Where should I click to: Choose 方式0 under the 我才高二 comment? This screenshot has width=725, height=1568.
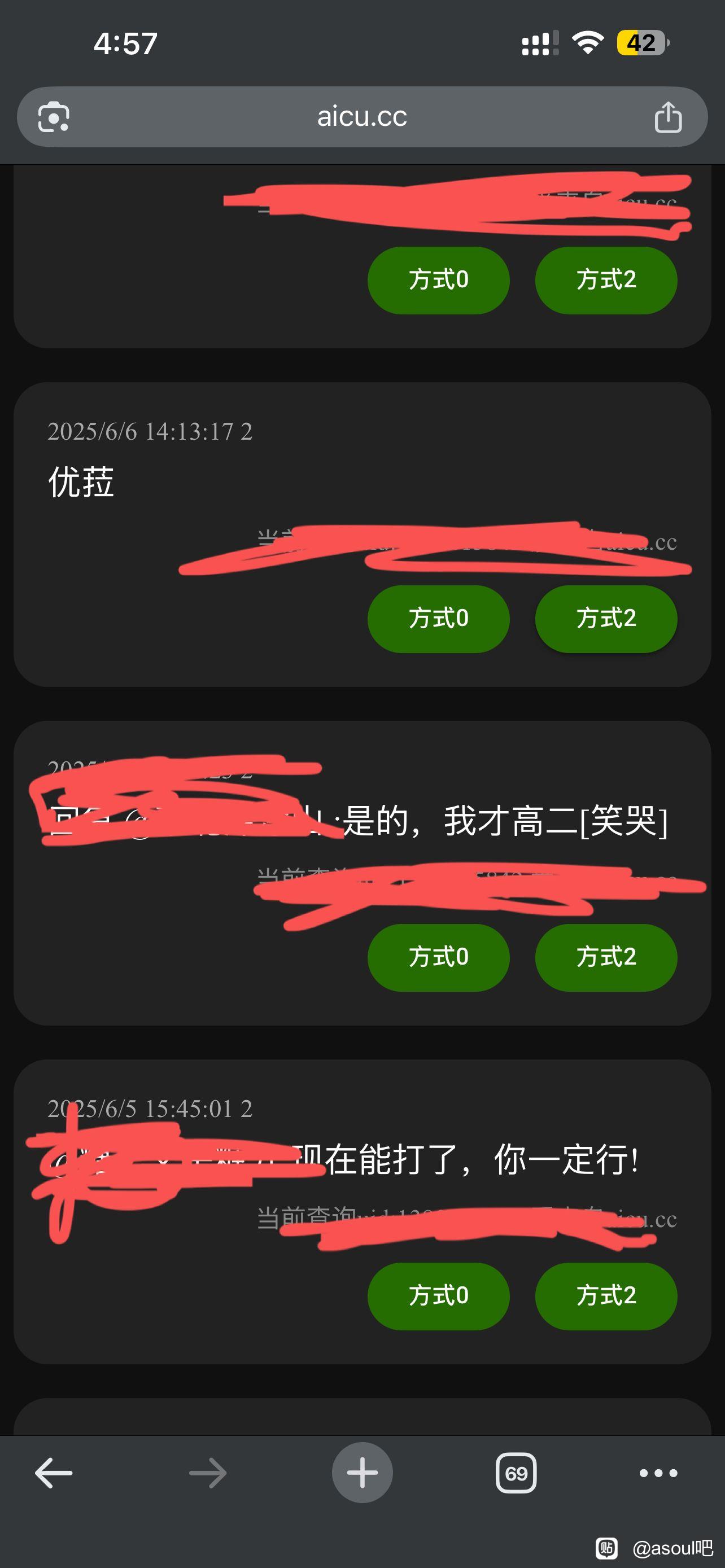(x=438, y=957)
